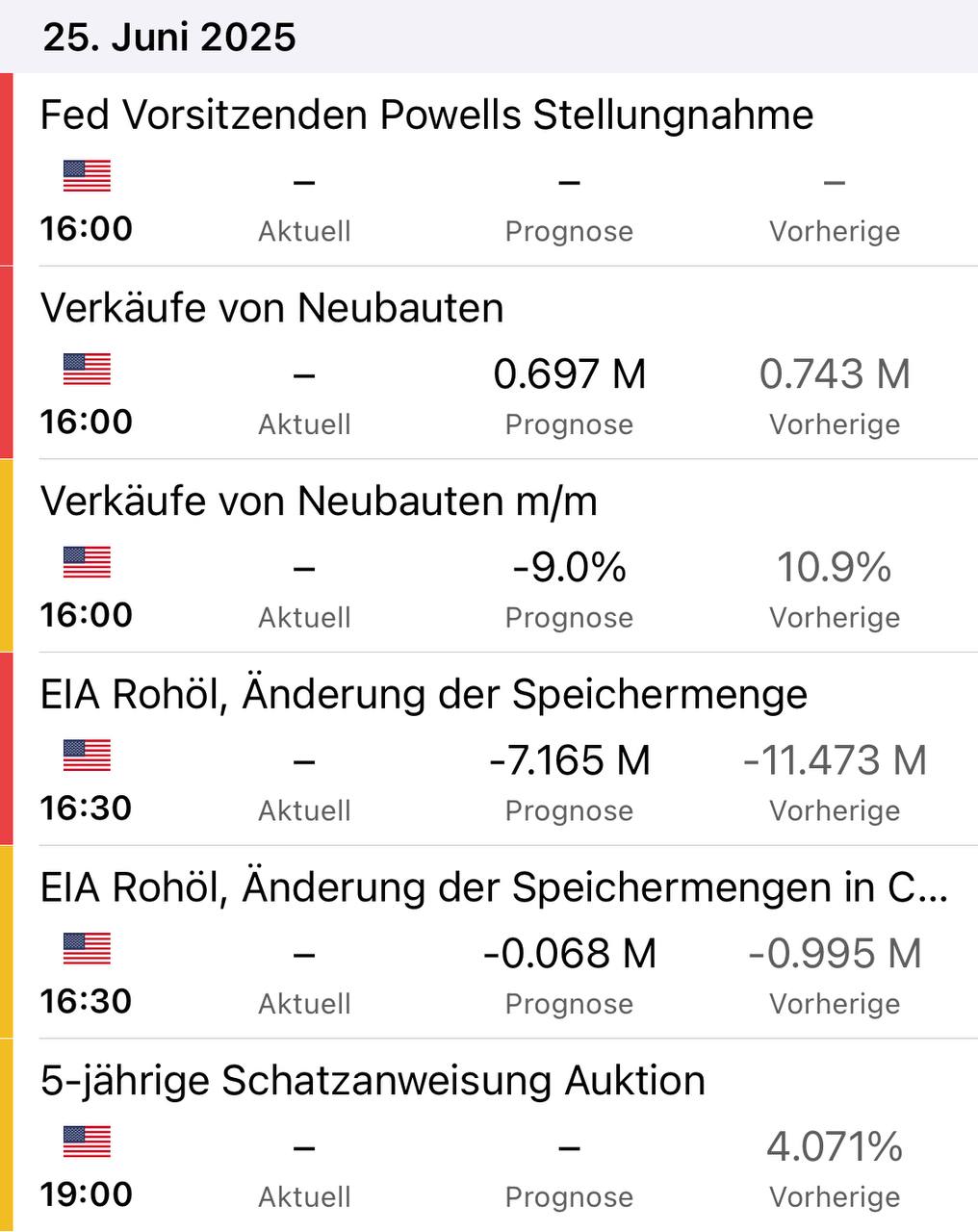This screenshot has width=978, height=1232.
Task: View EIA Rohöl, Änderung der Speichermenge event
Action: pos(424,695)
